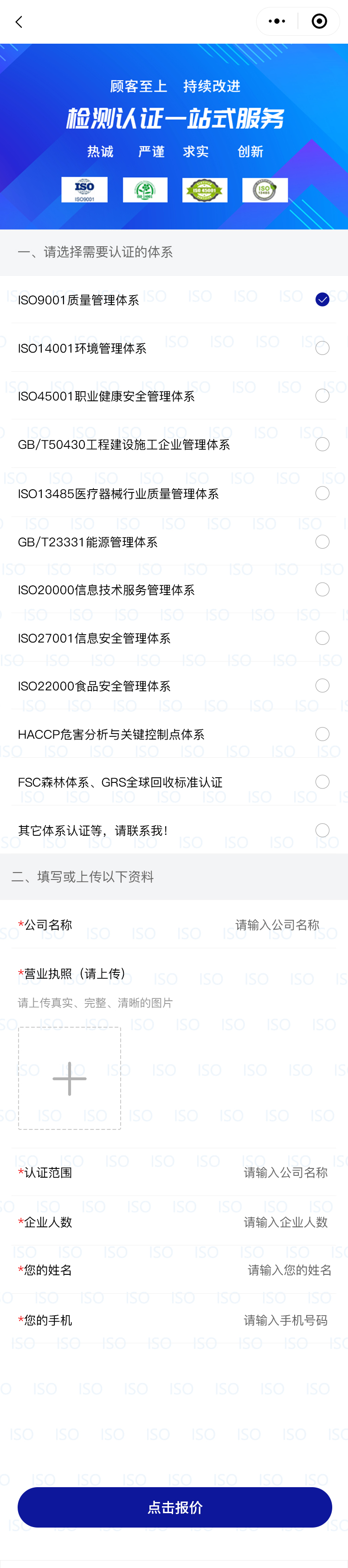Screen dimensions: 348x1568
Task: Choose ISO20000信息技术服务管理体系
Action: point(322,590)
